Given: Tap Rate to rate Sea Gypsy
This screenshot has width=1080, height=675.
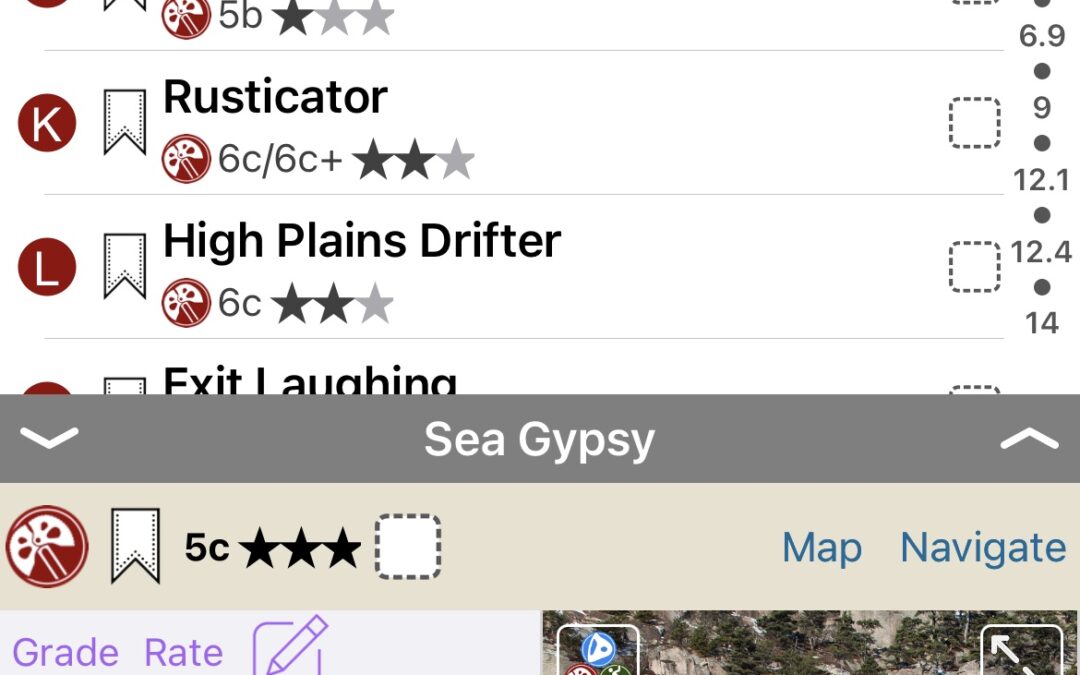Looking at the screenshot, I should [x=184, y=652].
